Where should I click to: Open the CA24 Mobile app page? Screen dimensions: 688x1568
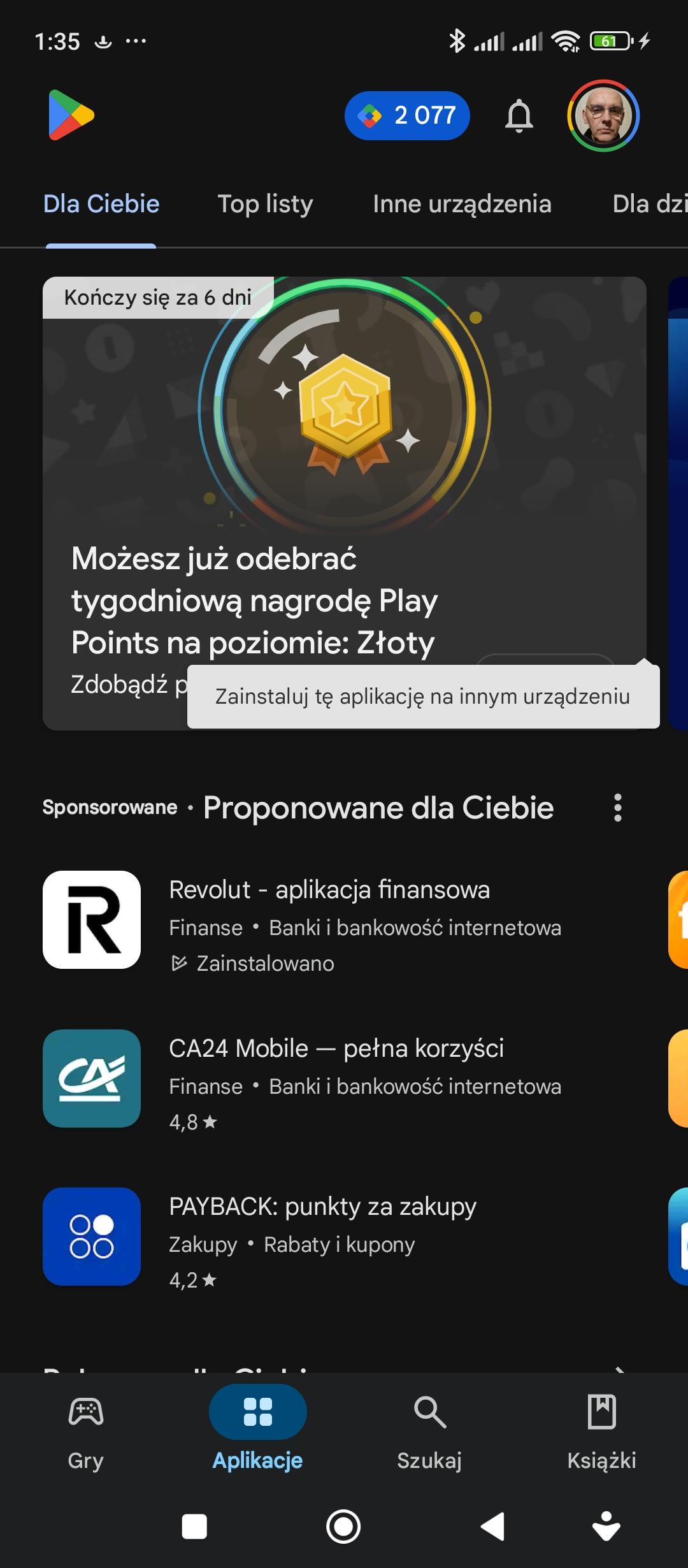pos(336,1048)
